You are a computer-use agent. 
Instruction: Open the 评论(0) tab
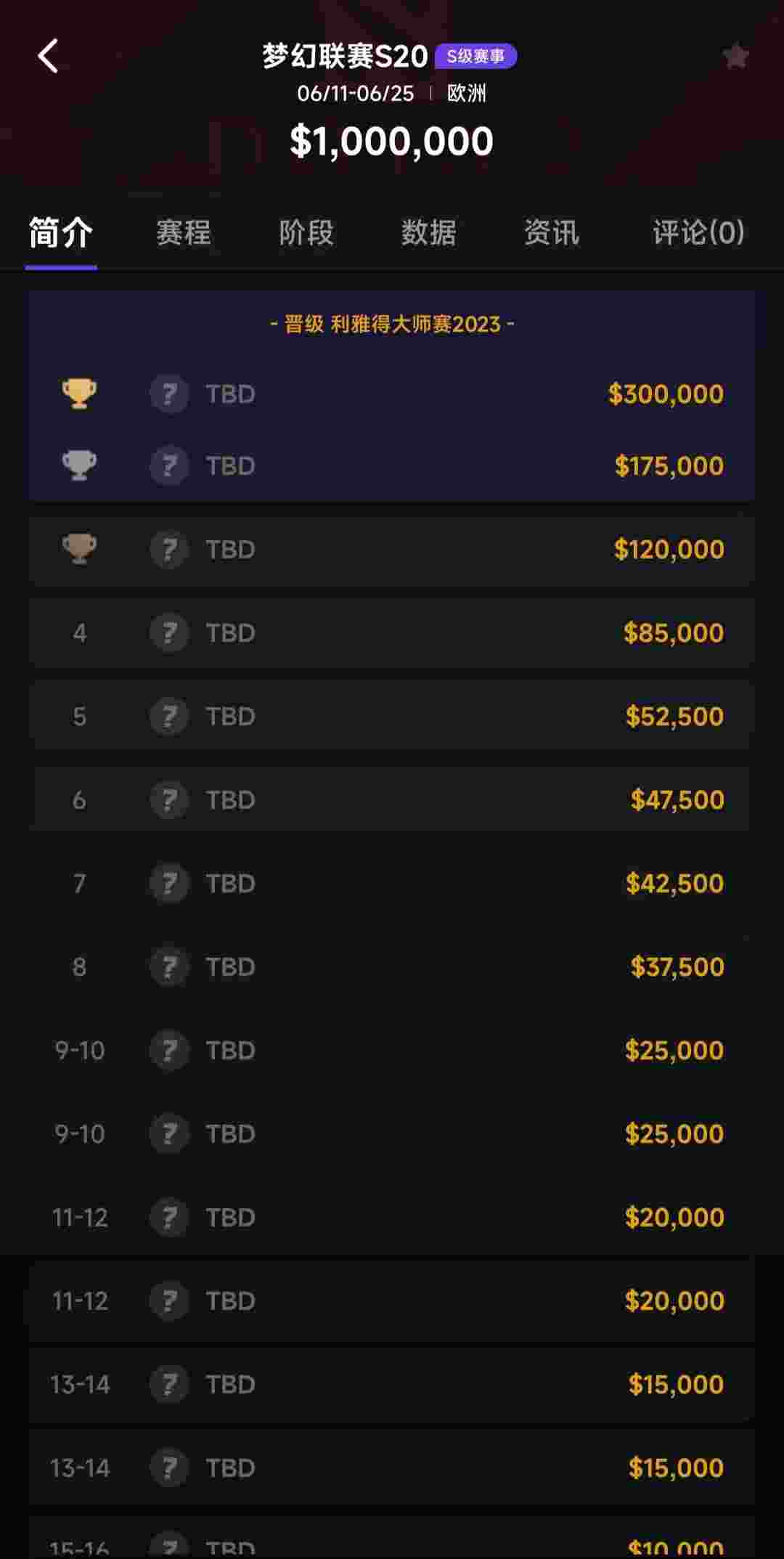click(698, 233)
